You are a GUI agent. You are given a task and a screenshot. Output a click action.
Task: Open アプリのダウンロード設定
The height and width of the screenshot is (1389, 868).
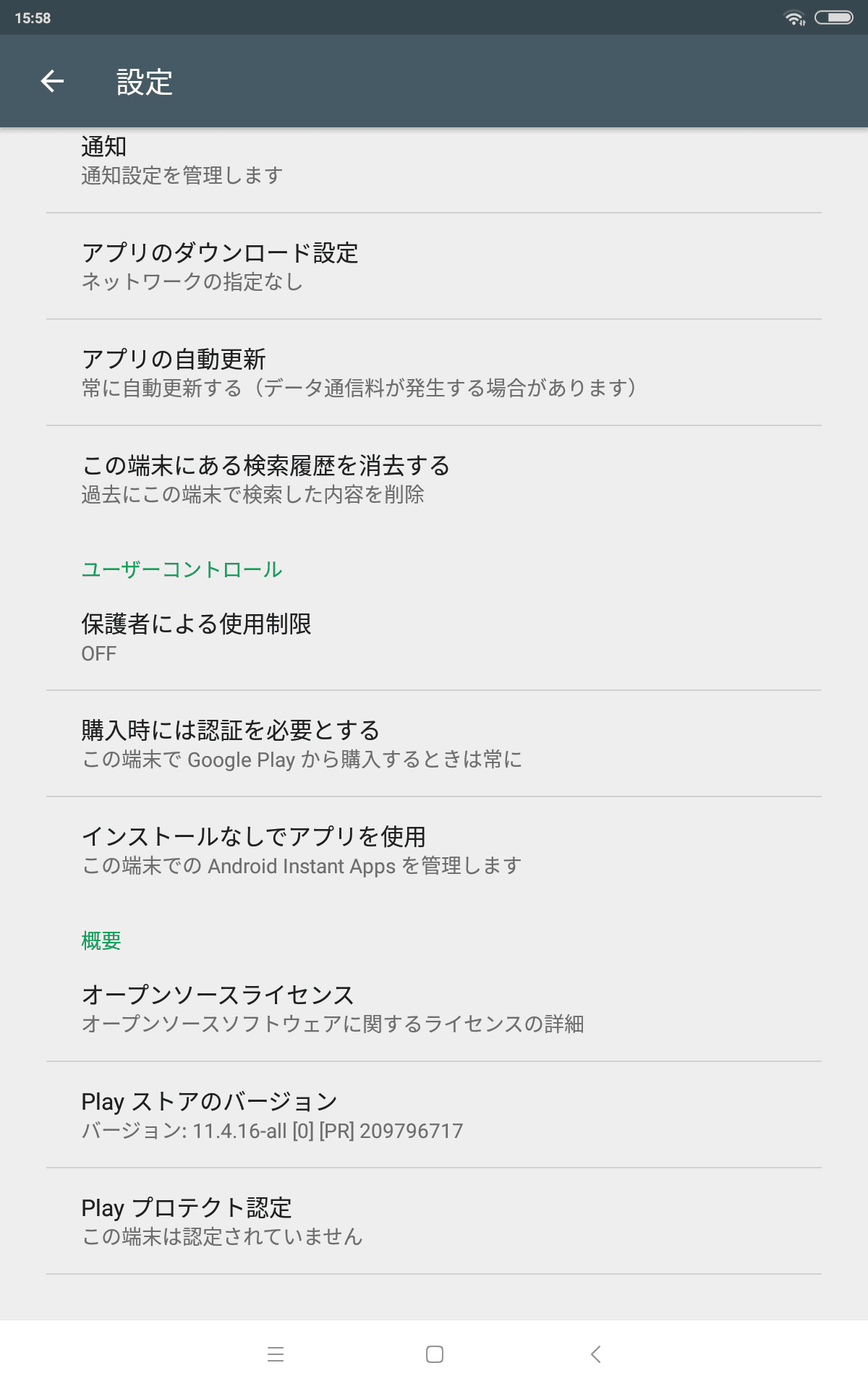pos(434,266)
